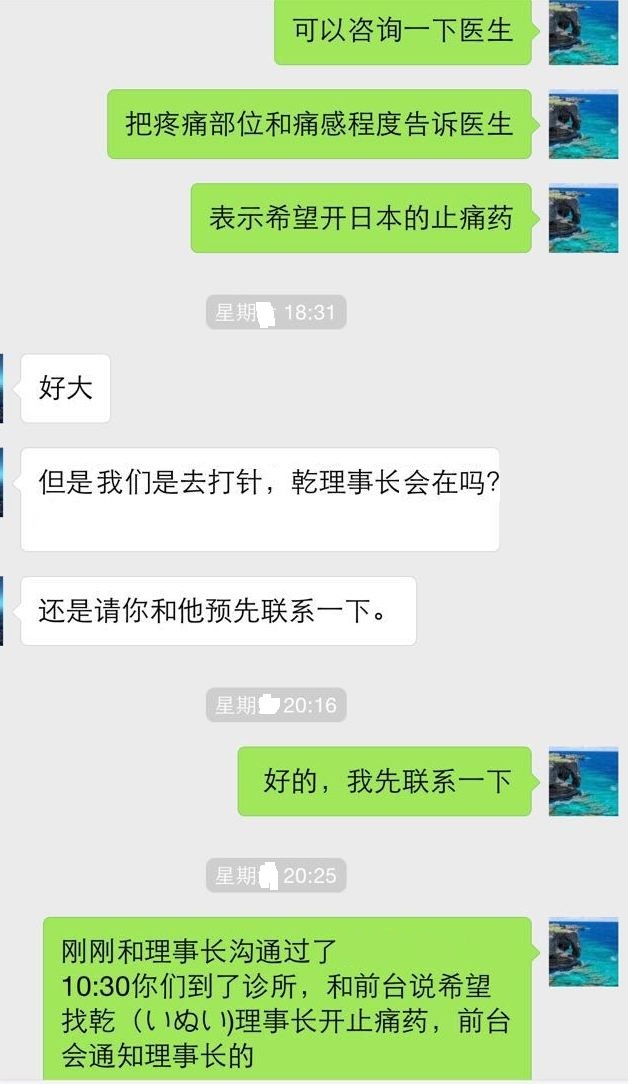Viewport: 628px width, 1084px height.
Task: Tap the avatar beside 表示希望开日本的止痛药
Action: pos(583,218)
